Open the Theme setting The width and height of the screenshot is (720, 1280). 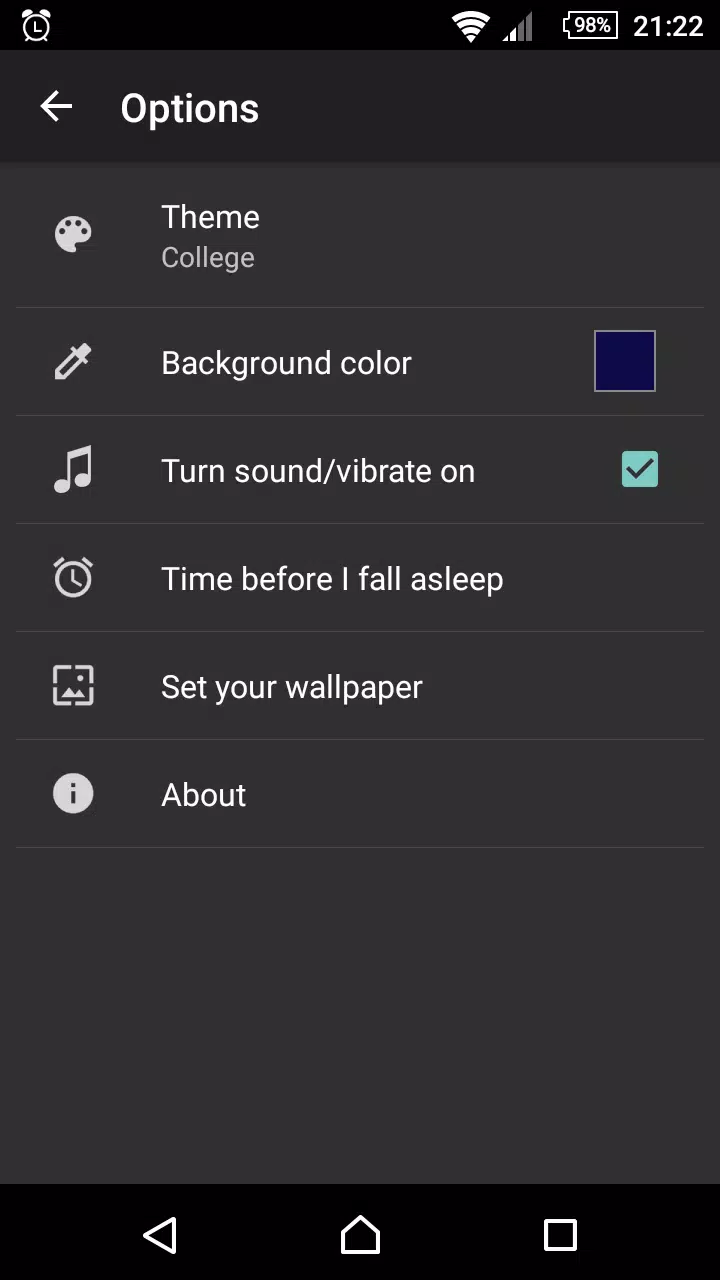click(x=360, y=236)
